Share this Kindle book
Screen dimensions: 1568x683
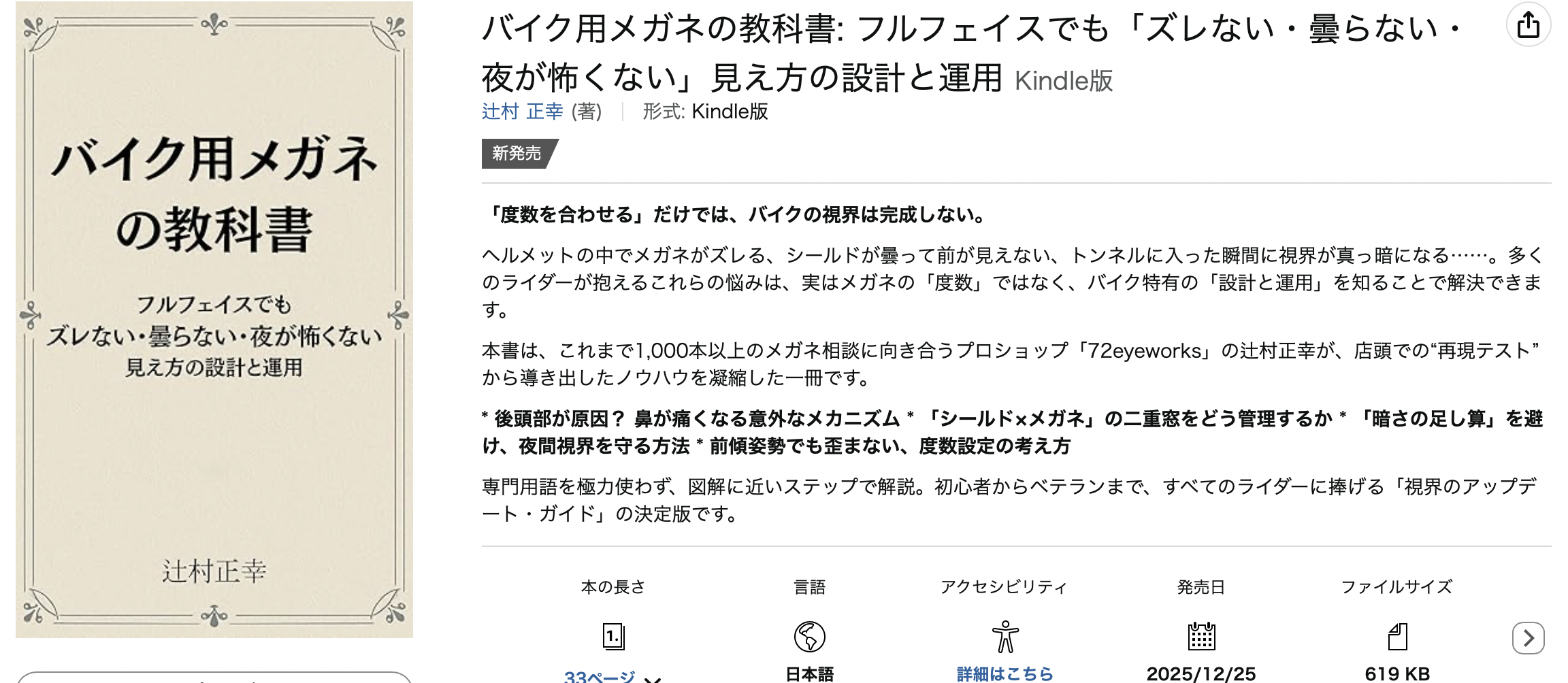pyautogui.click(x=1528, y=25)
